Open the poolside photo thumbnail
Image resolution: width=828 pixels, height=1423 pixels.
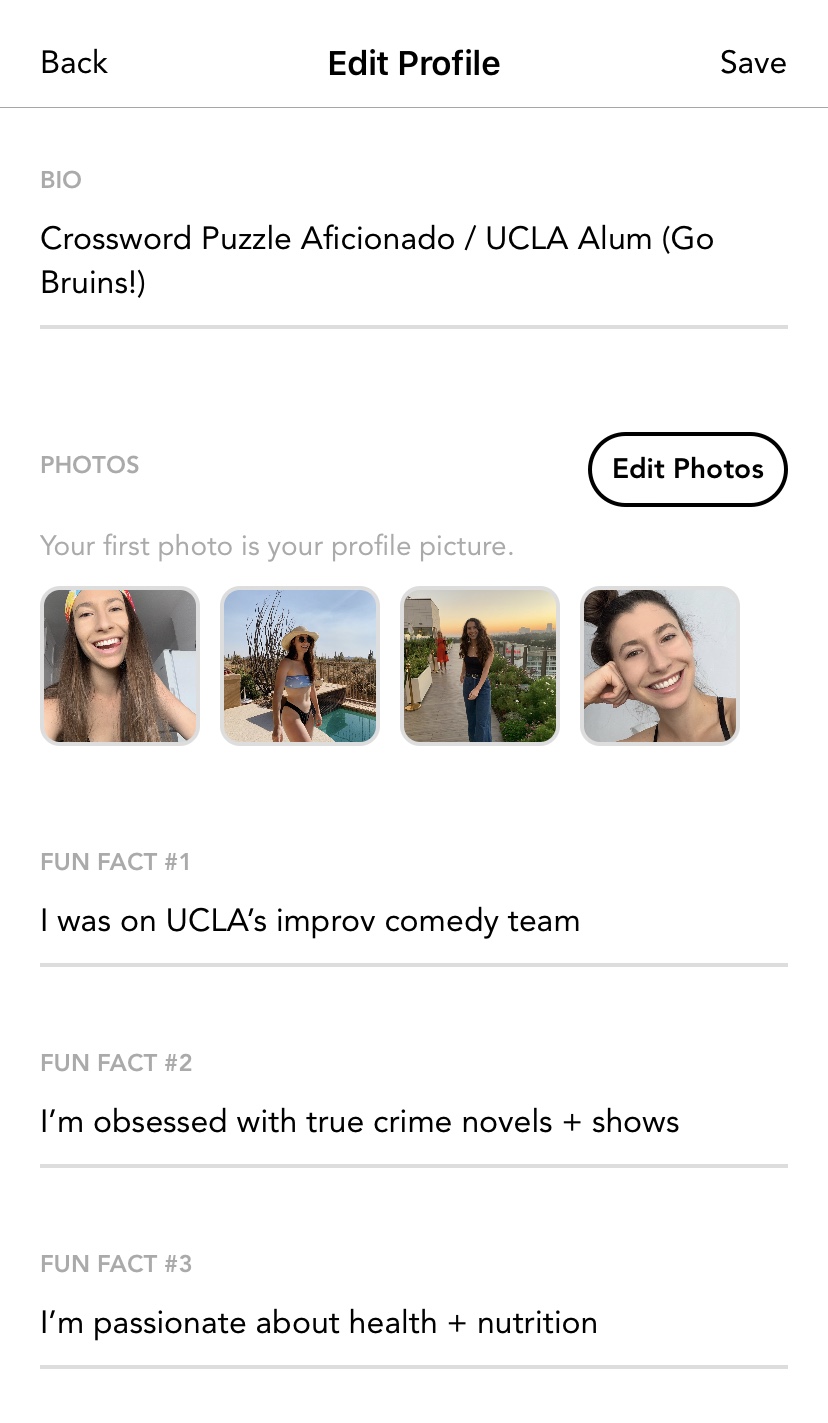300,666
